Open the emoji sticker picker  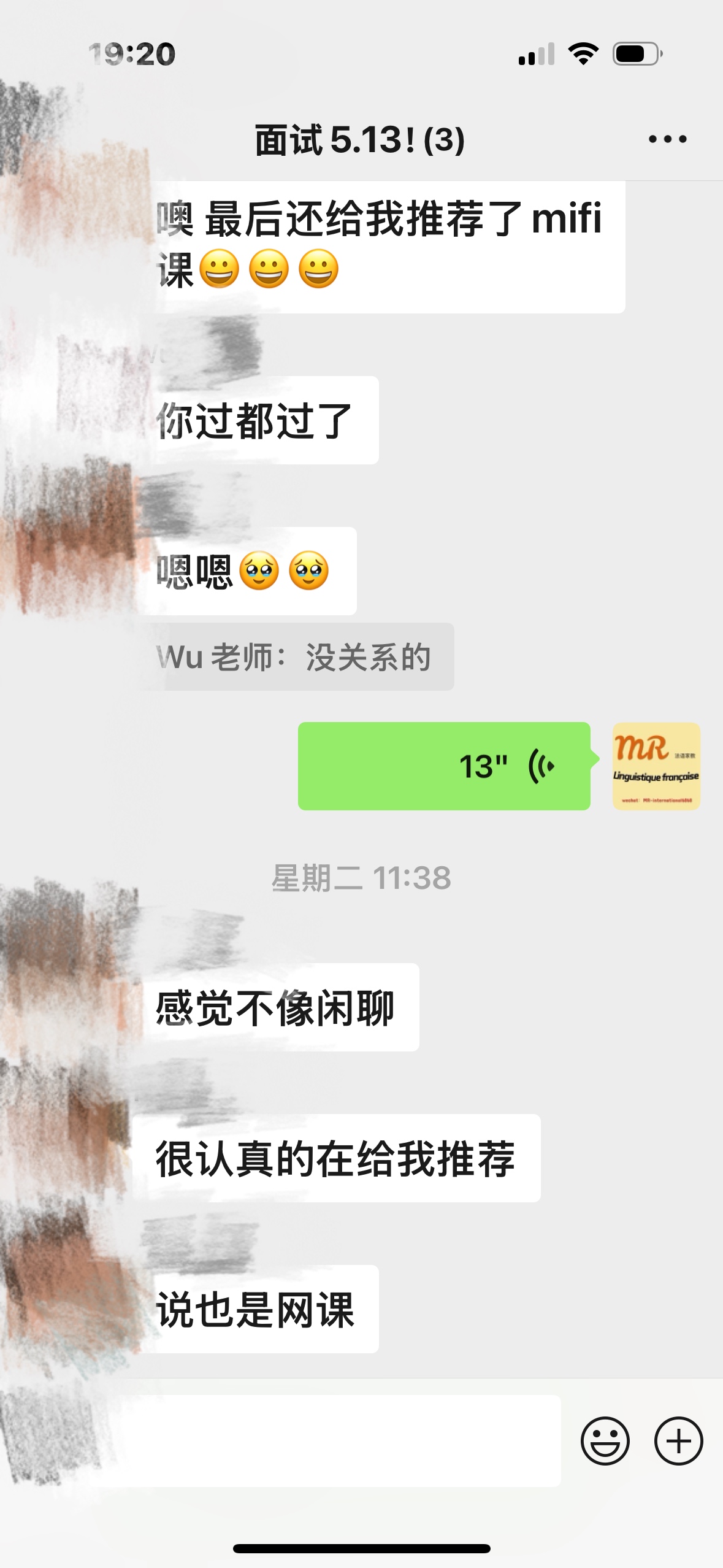pyautogui.click(x=605, y=1440)
